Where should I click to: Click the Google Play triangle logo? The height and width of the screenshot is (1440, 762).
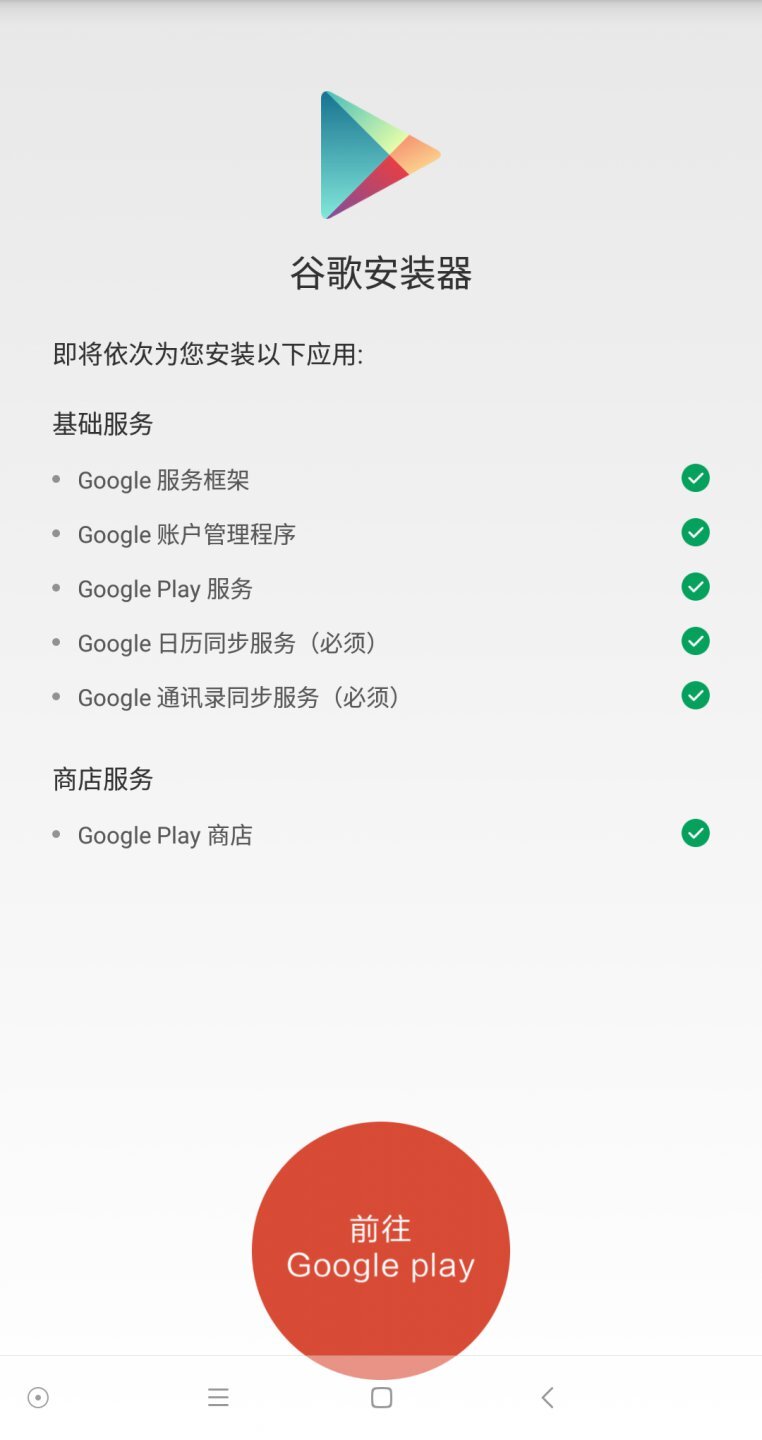coord(379,153)
